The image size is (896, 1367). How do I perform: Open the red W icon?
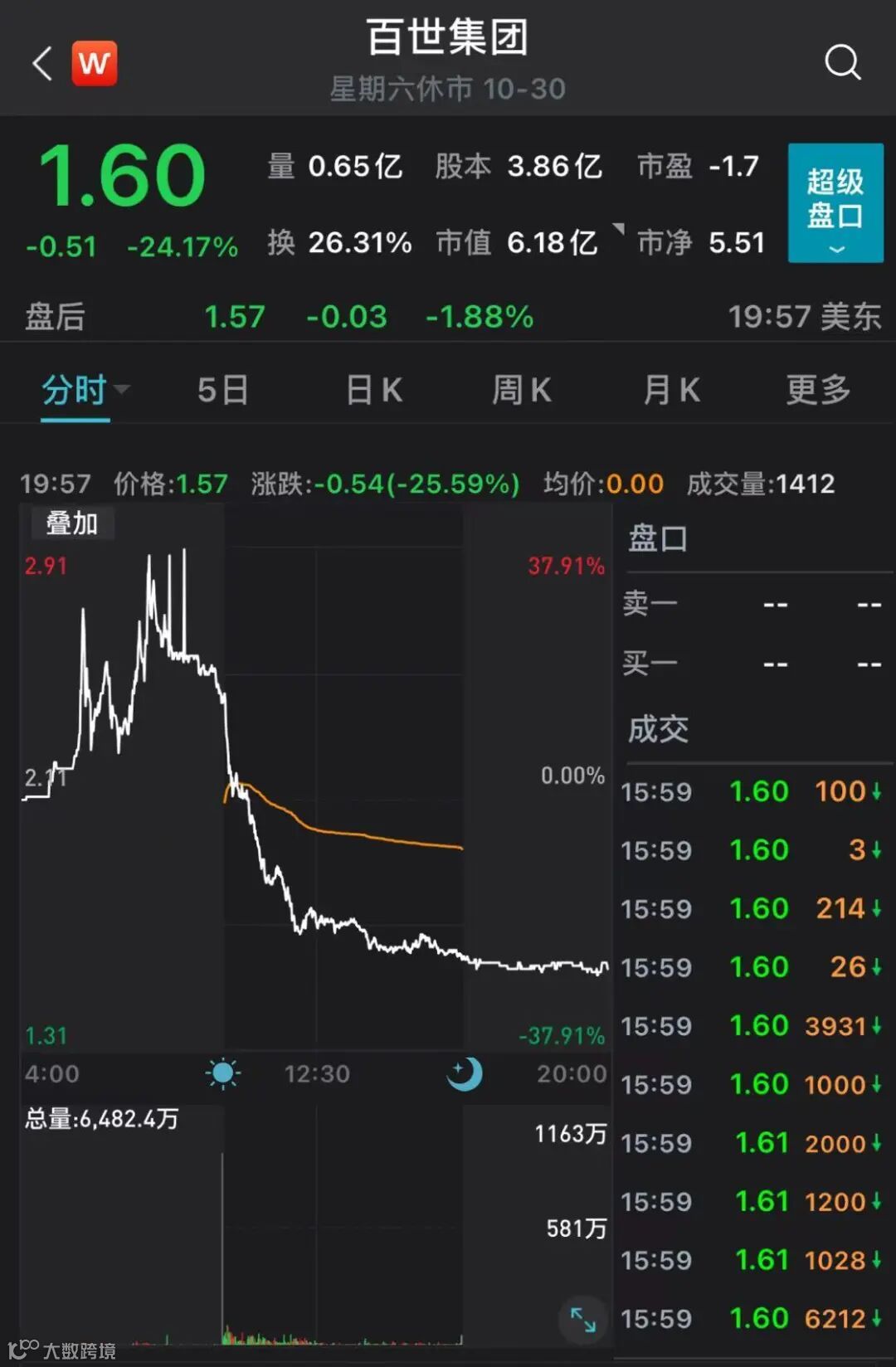point(95,63)
